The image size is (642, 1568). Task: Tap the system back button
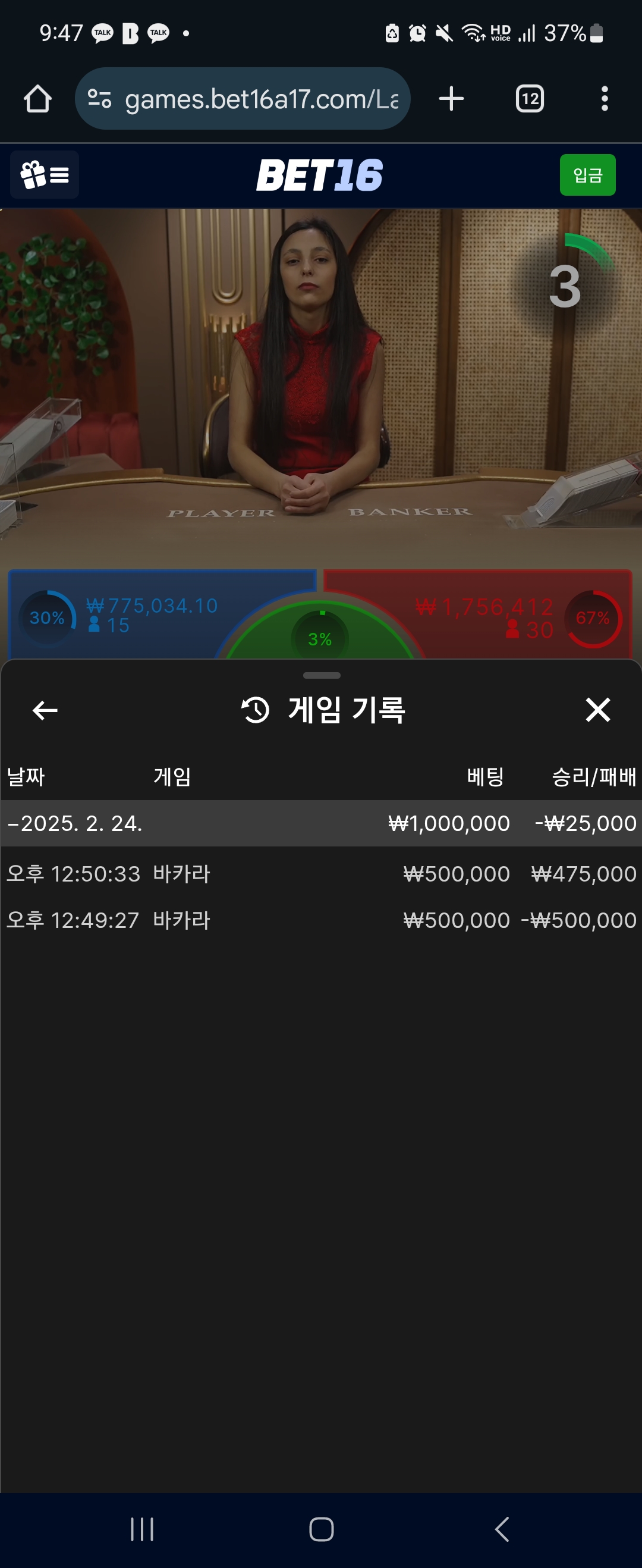(502, 1529)
